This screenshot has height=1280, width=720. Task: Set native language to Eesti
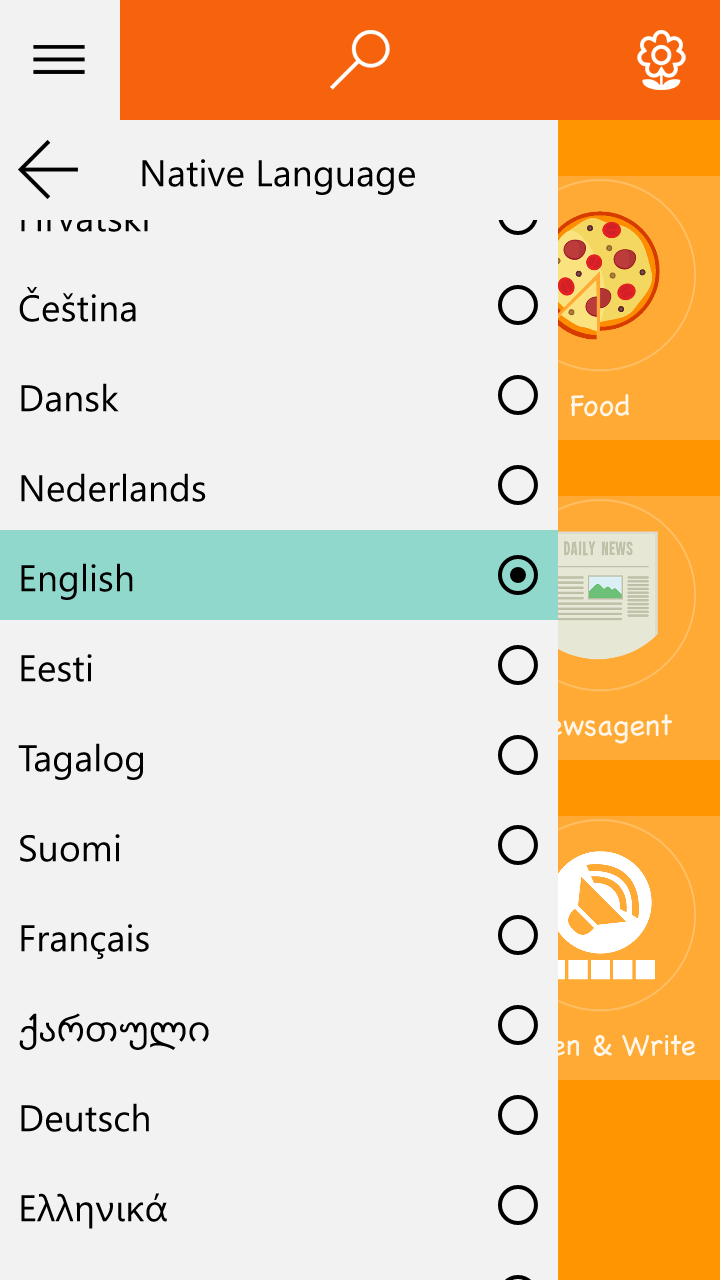pos(278,667)
